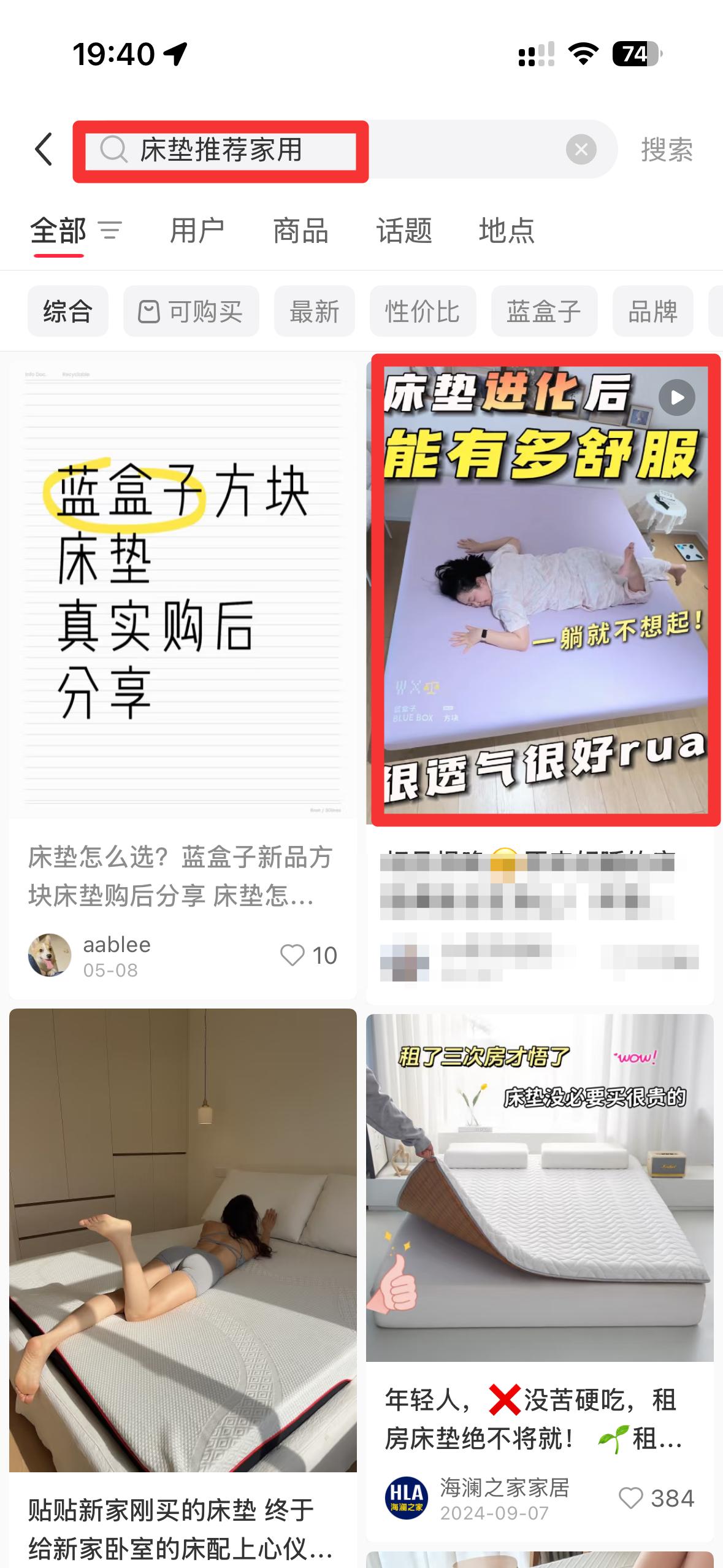
Task: Select the 蓝盒子 chip
Action: (544, 311)
